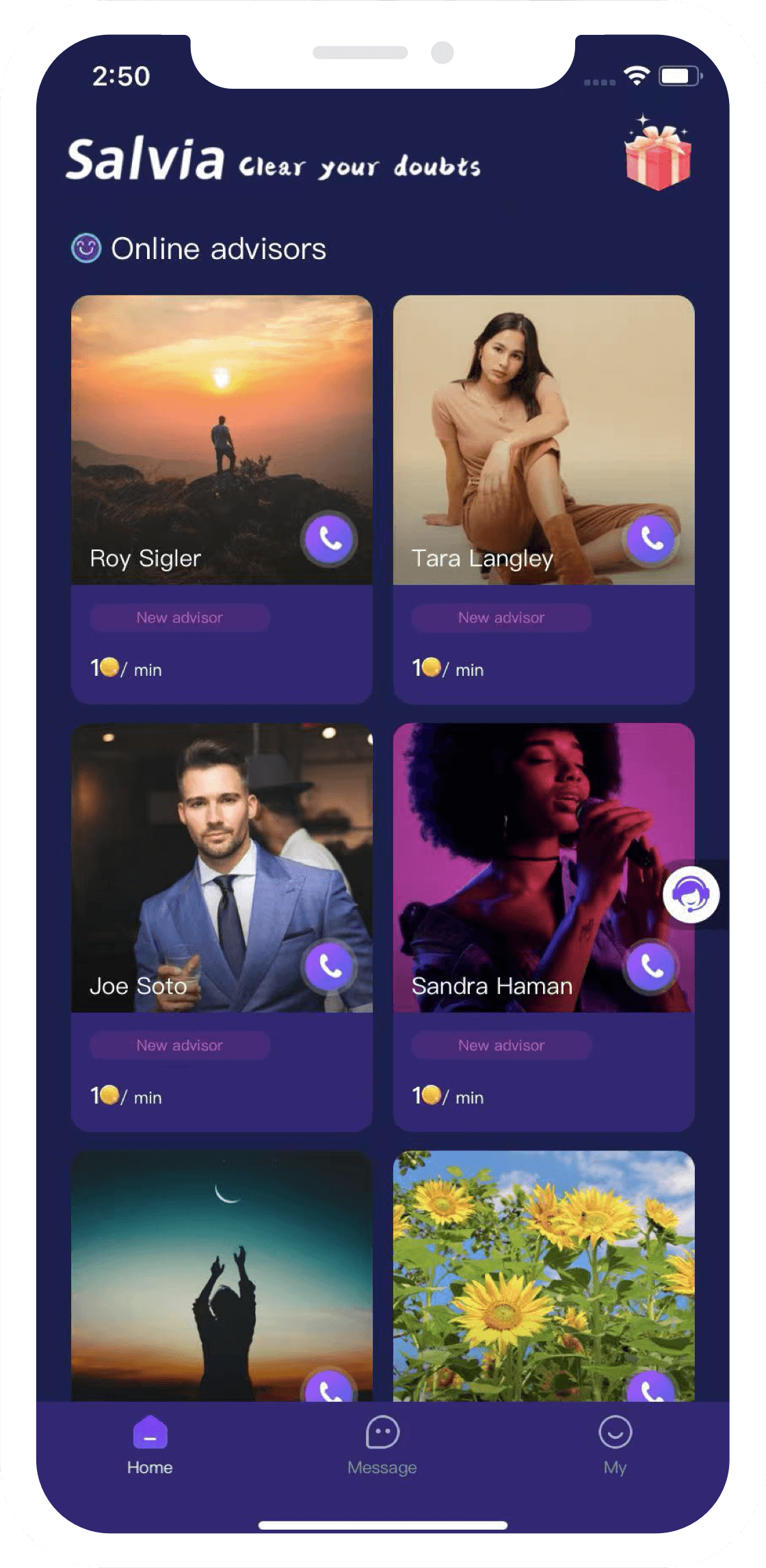Image resolution: width=766 pixels, height=1568 pixels.
Task: Switch to the Message tab
Action: pos(382,1445)
